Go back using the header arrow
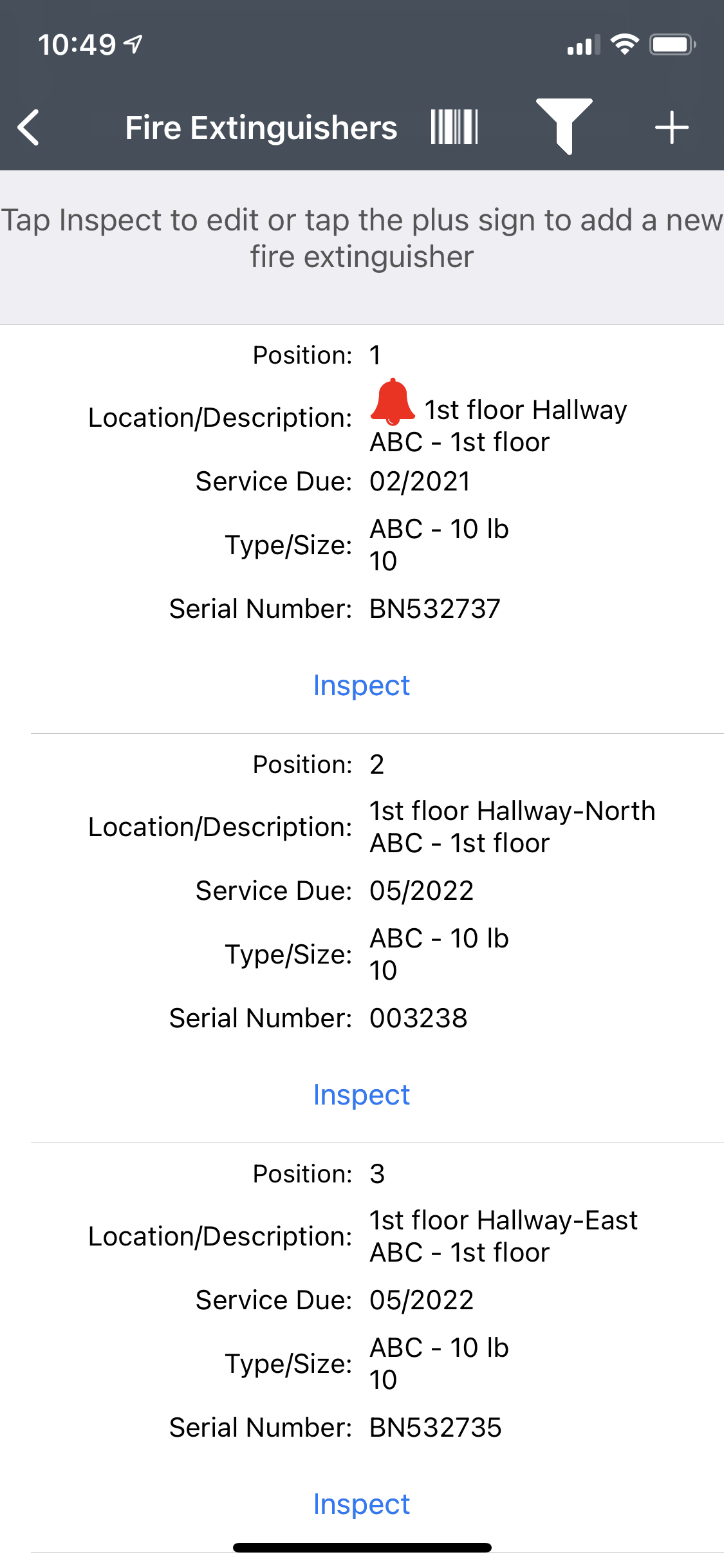The image size is (724, 1568). click(29, 127)
